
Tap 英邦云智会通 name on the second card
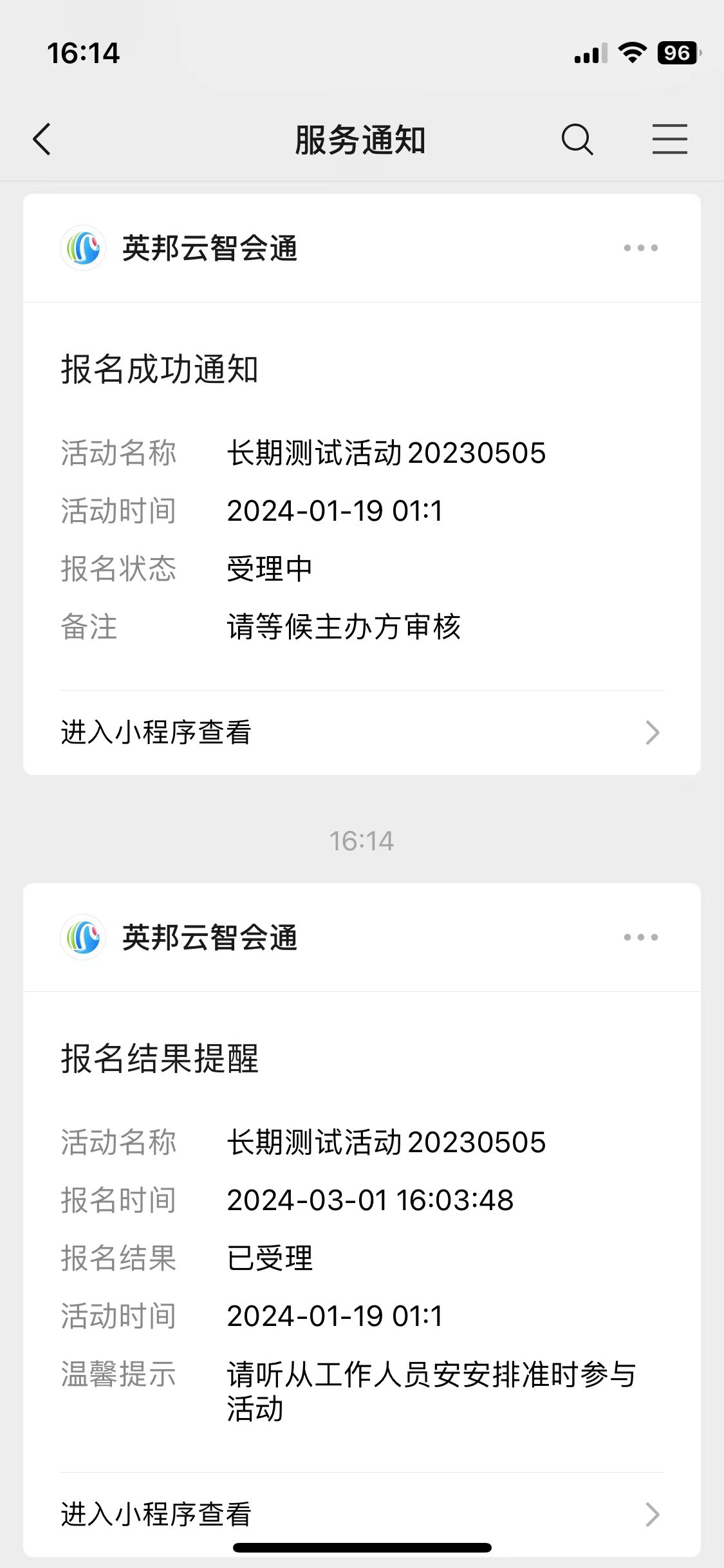pyautogui.click(x=210, y=938)
